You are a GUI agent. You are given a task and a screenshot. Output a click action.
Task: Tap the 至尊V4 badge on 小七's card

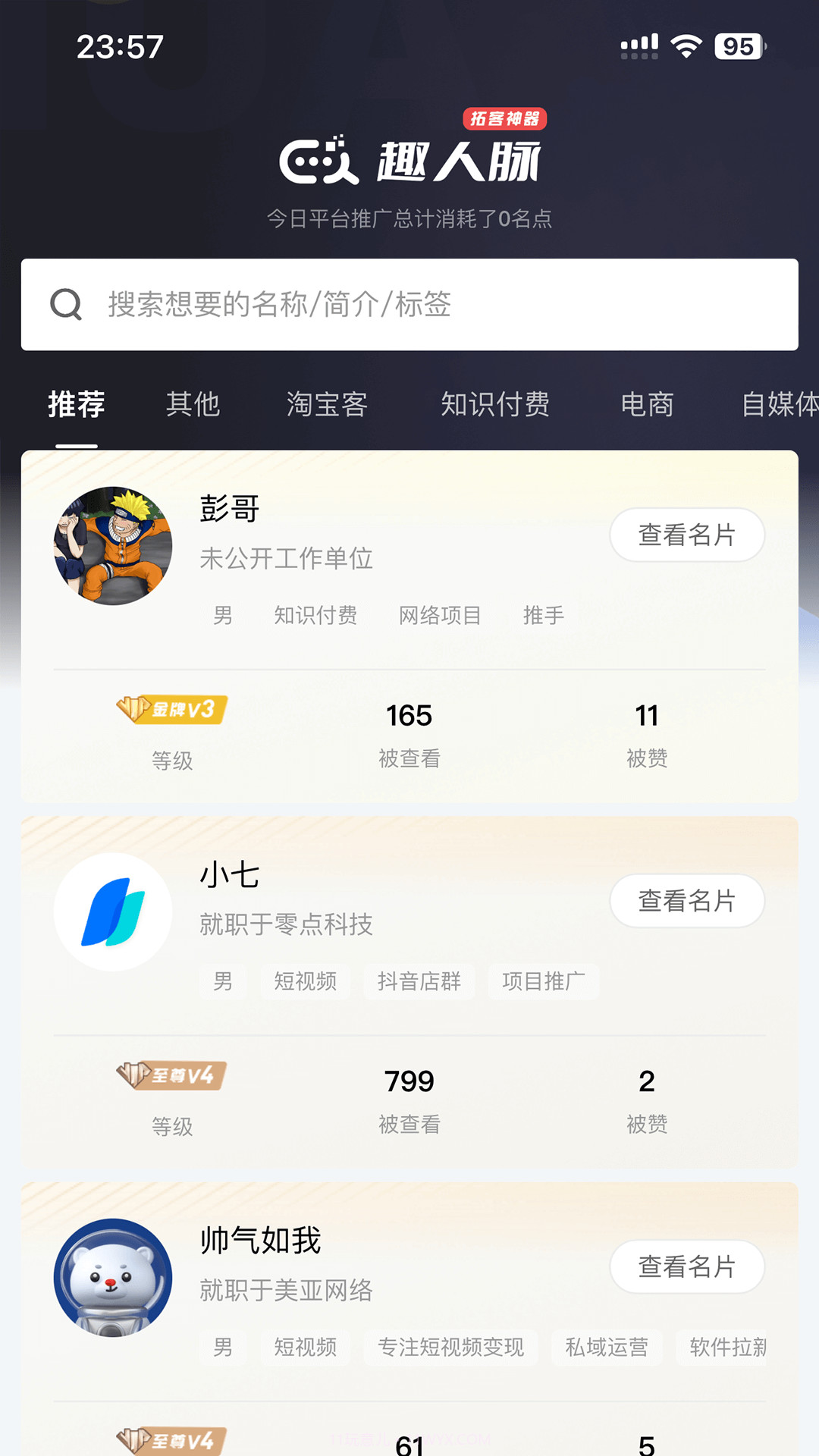[173, 1075]
